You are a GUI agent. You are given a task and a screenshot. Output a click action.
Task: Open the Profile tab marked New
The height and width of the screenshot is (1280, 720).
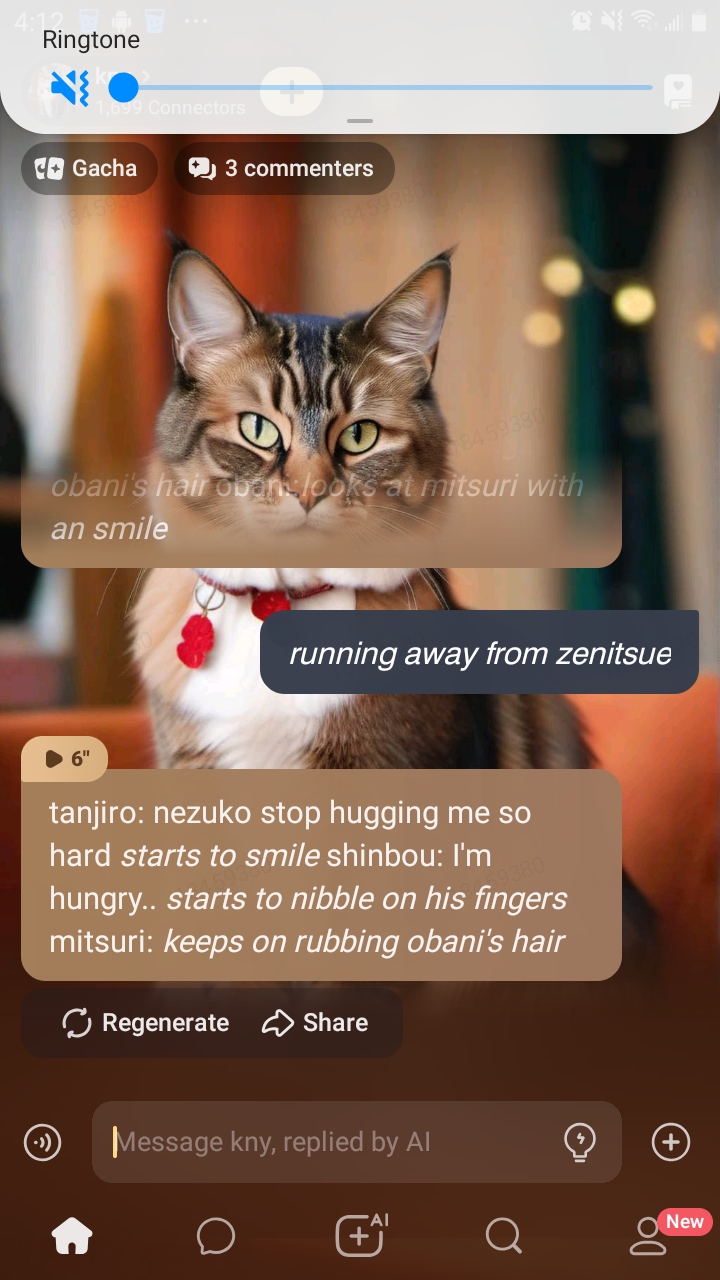(x=648, y=1236)
